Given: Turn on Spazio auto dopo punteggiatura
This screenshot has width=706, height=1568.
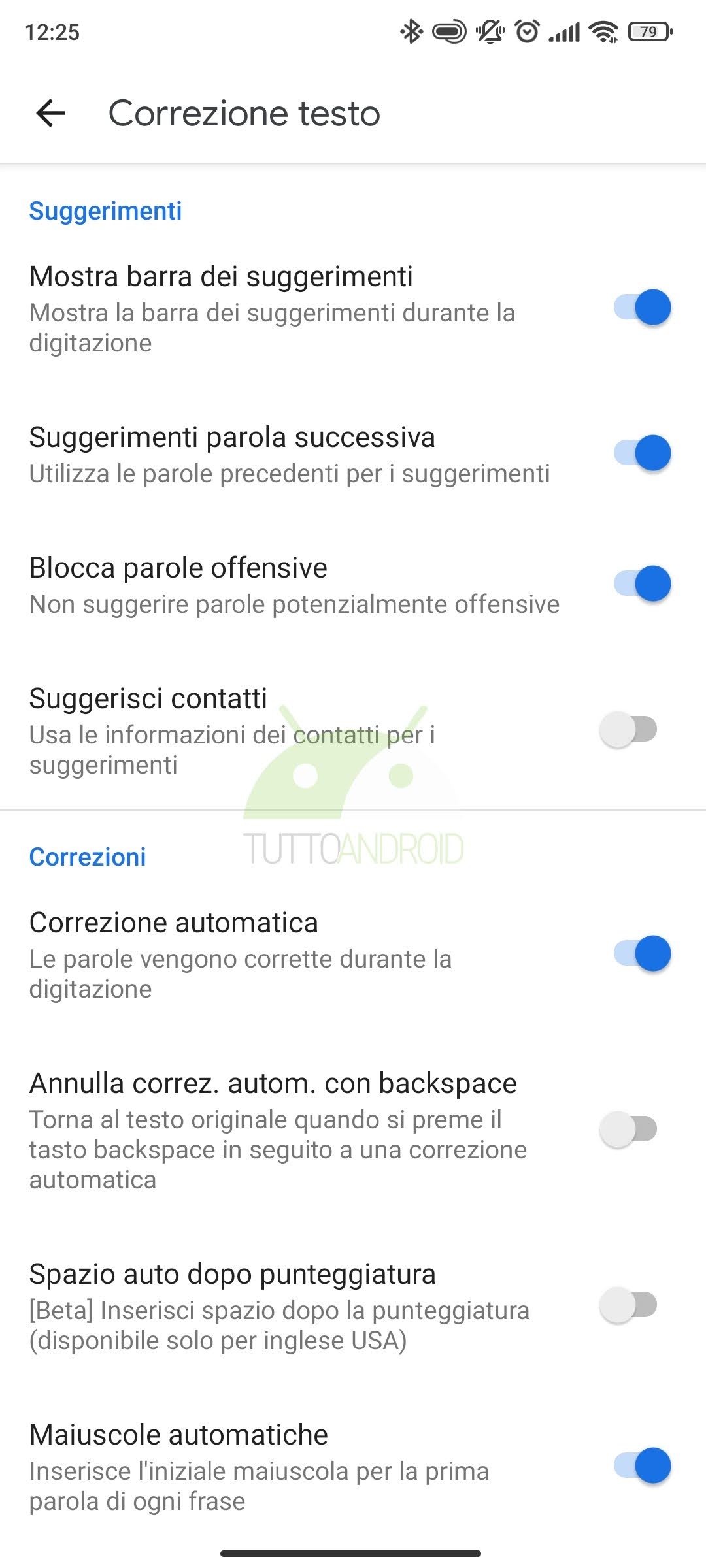Looking at the screenshot, I should click(628, 1305).
